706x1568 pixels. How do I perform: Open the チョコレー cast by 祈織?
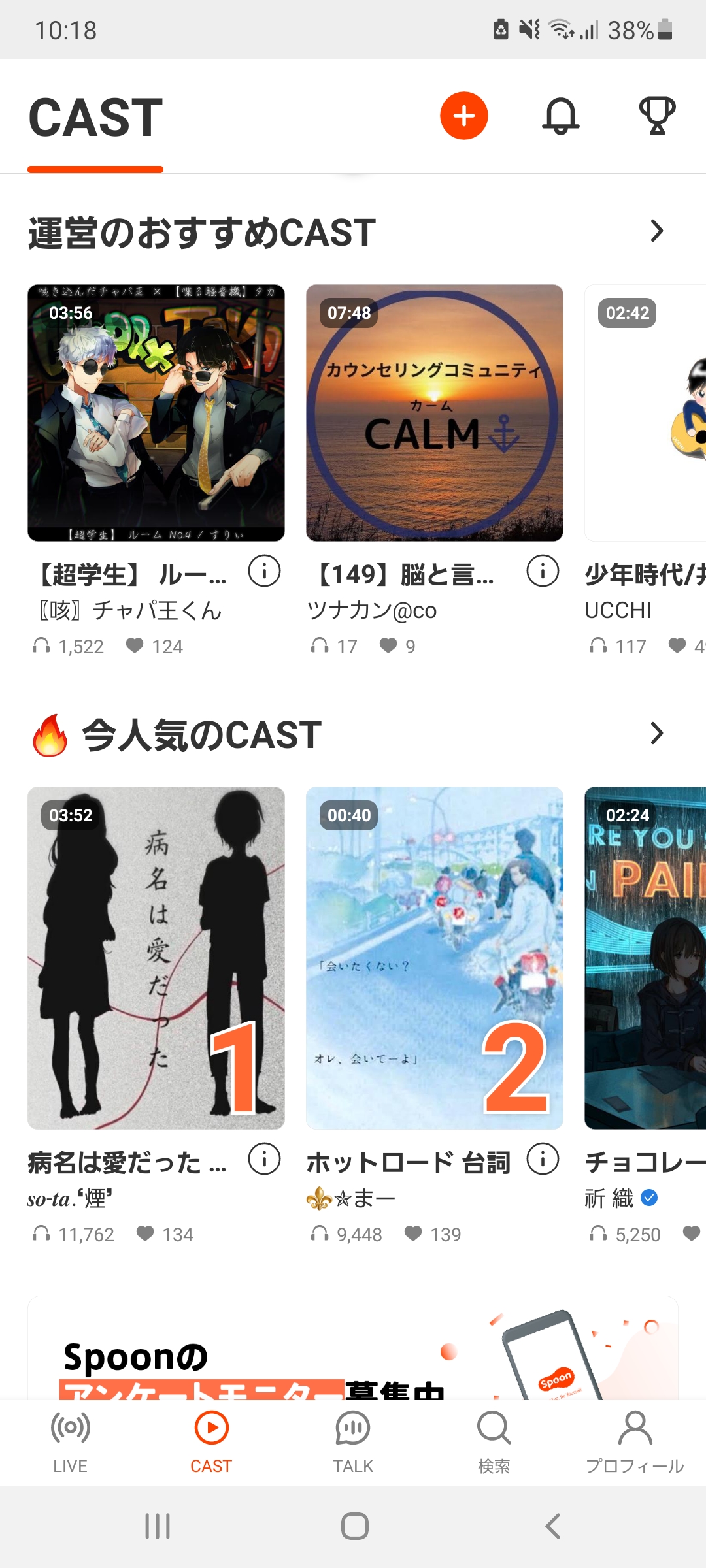coord(645,958)
